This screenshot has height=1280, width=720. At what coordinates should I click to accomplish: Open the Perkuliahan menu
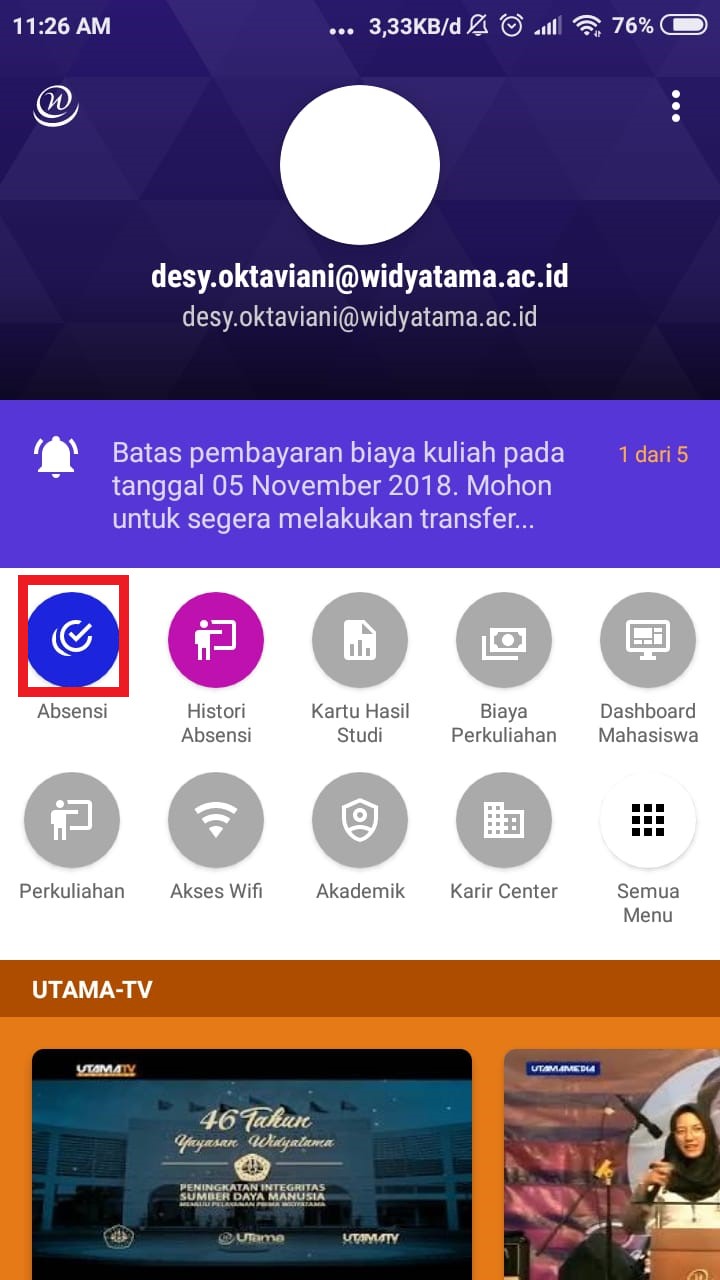(x=72, y=820)
